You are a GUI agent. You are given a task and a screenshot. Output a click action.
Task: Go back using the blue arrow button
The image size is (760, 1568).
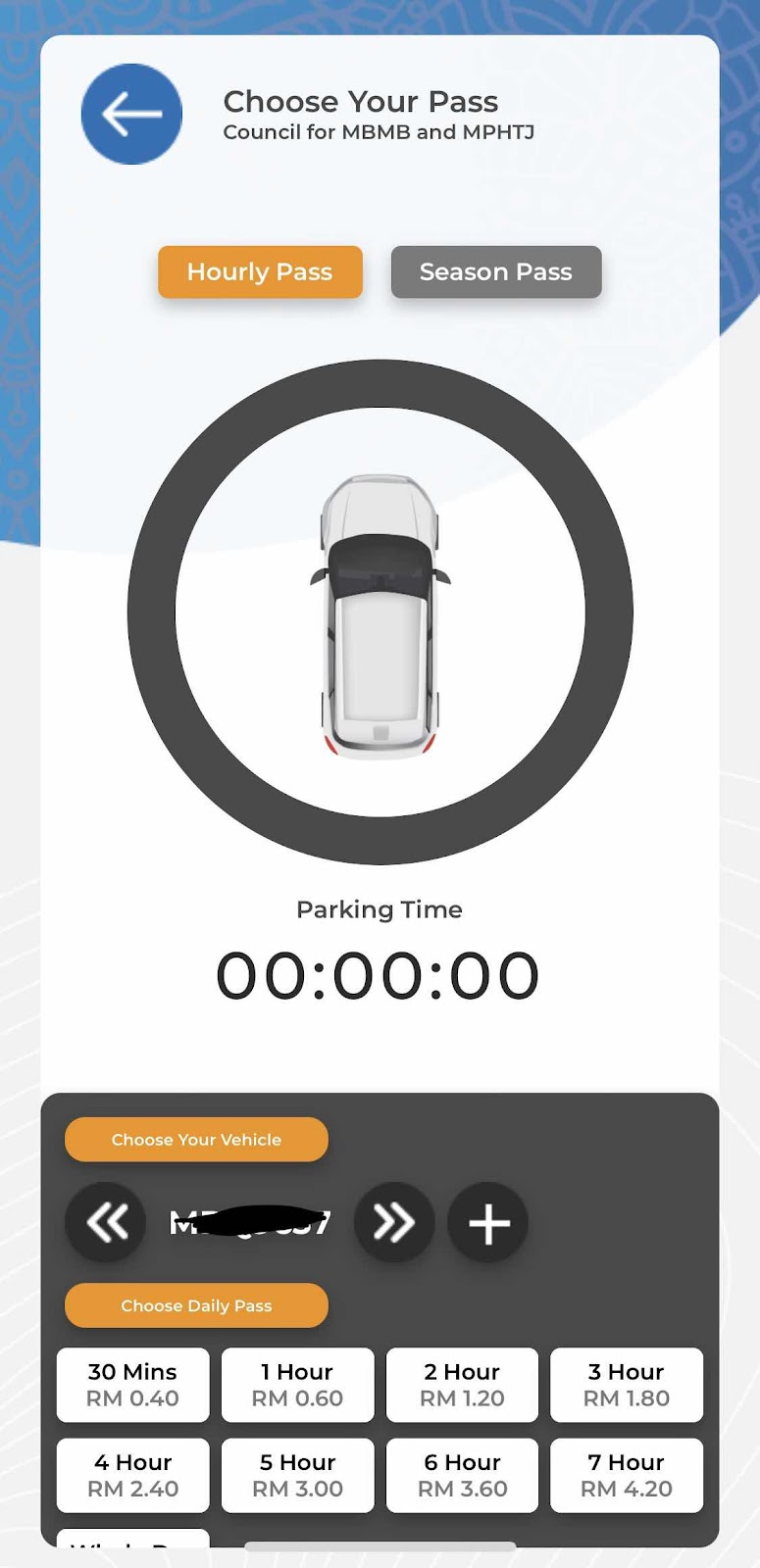pos(131,115)
